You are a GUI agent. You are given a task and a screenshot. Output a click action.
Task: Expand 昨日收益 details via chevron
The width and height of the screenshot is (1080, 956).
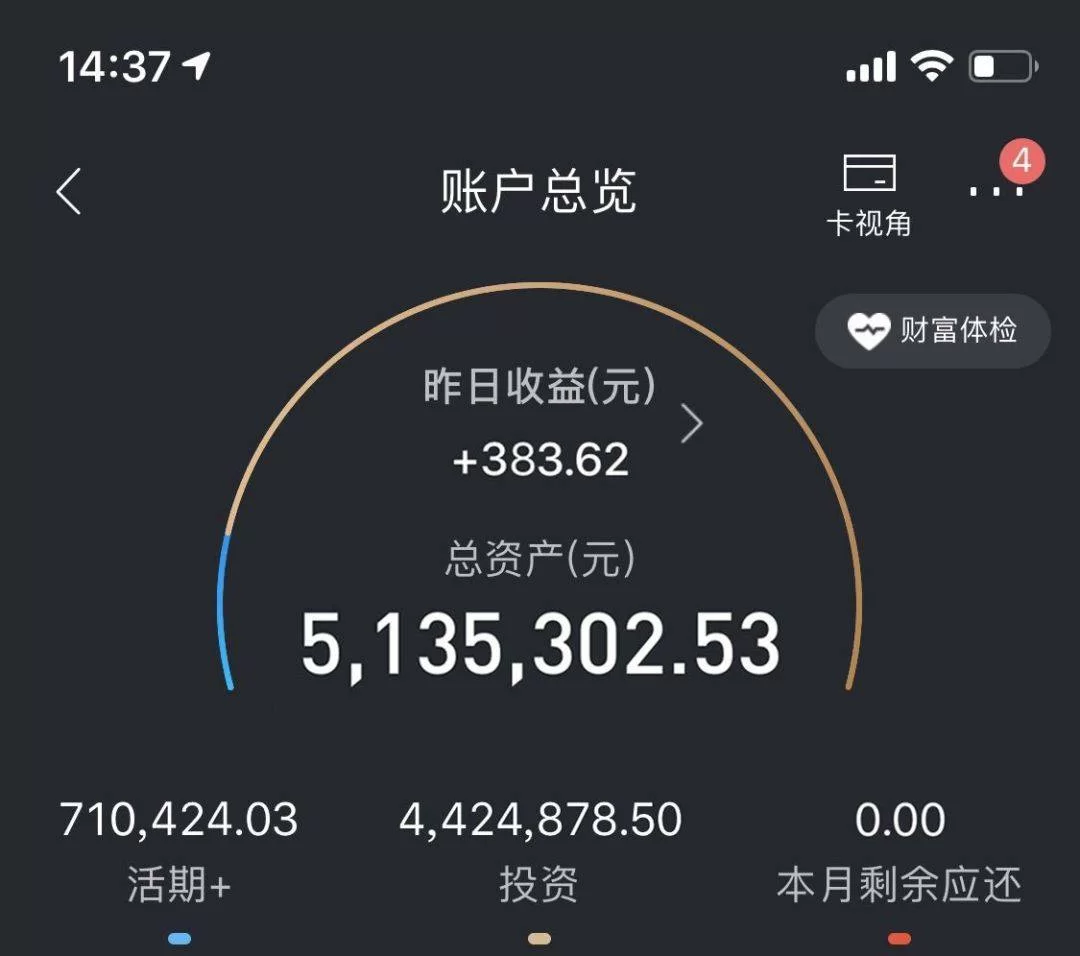click(691, 424)
